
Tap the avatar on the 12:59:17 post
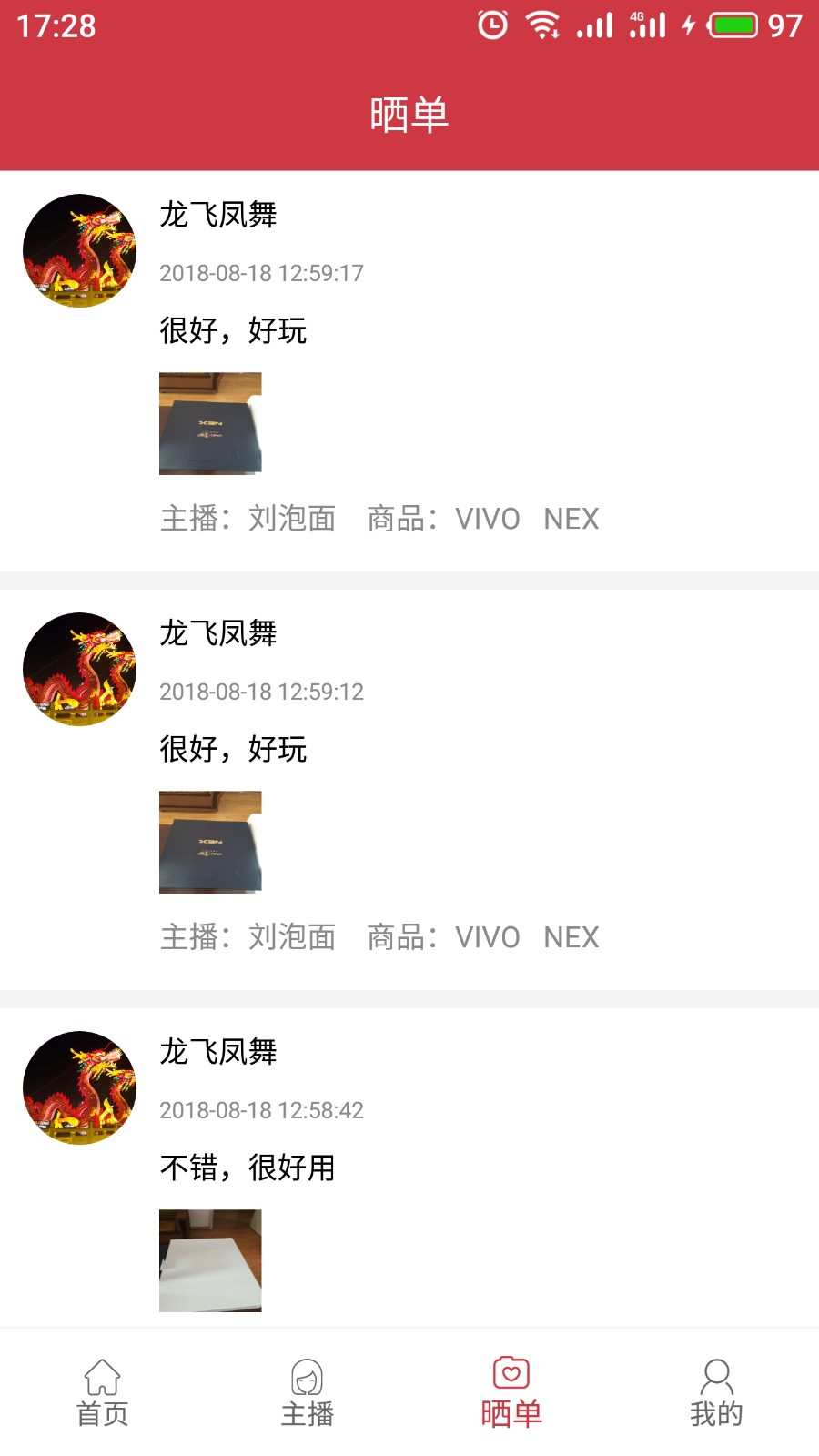80,250
